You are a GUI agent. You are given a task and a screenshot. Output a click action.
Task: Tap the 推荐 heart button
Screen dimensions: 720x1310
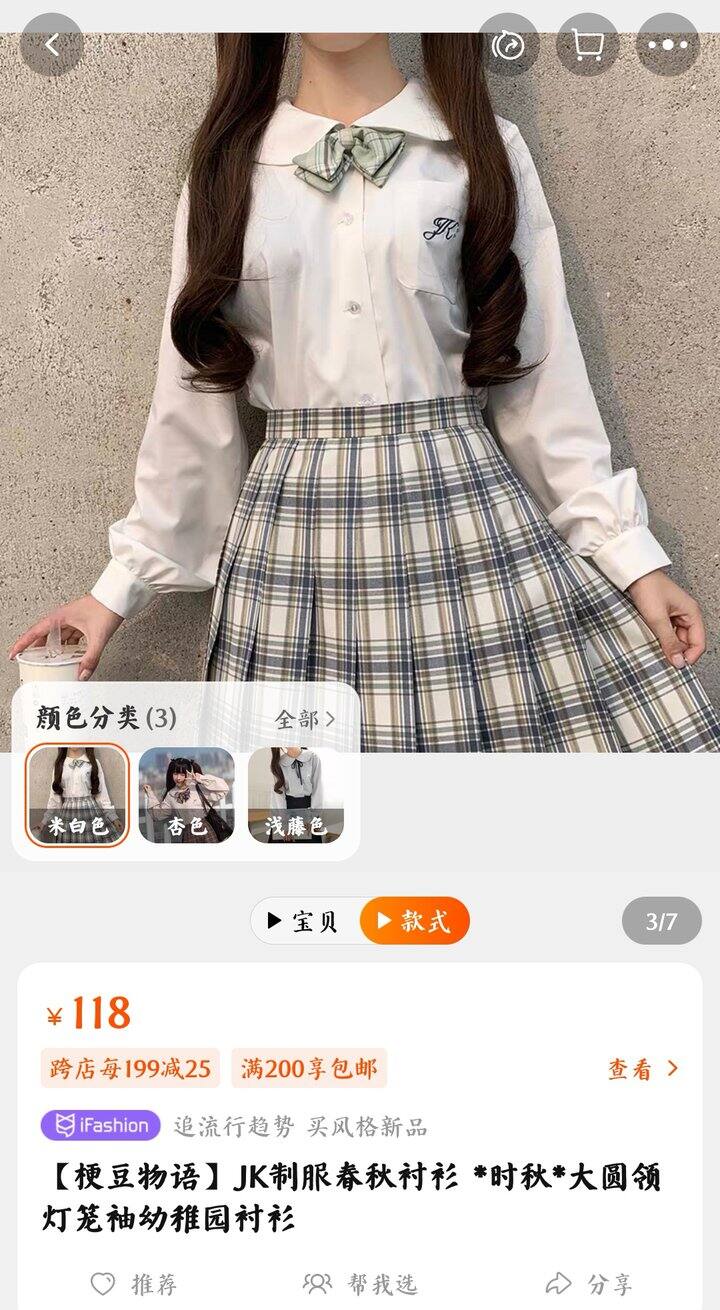pos(134,1283)
